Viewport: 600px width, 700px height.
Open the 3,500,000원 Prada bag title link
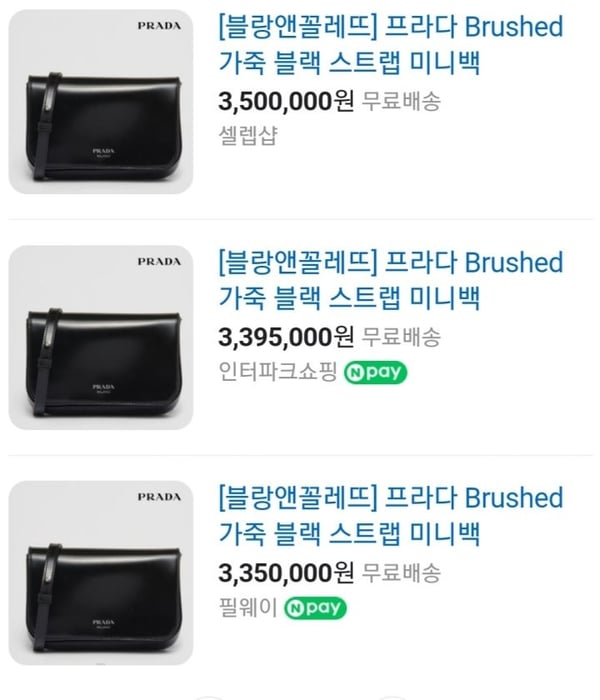(x=390, y=46)
